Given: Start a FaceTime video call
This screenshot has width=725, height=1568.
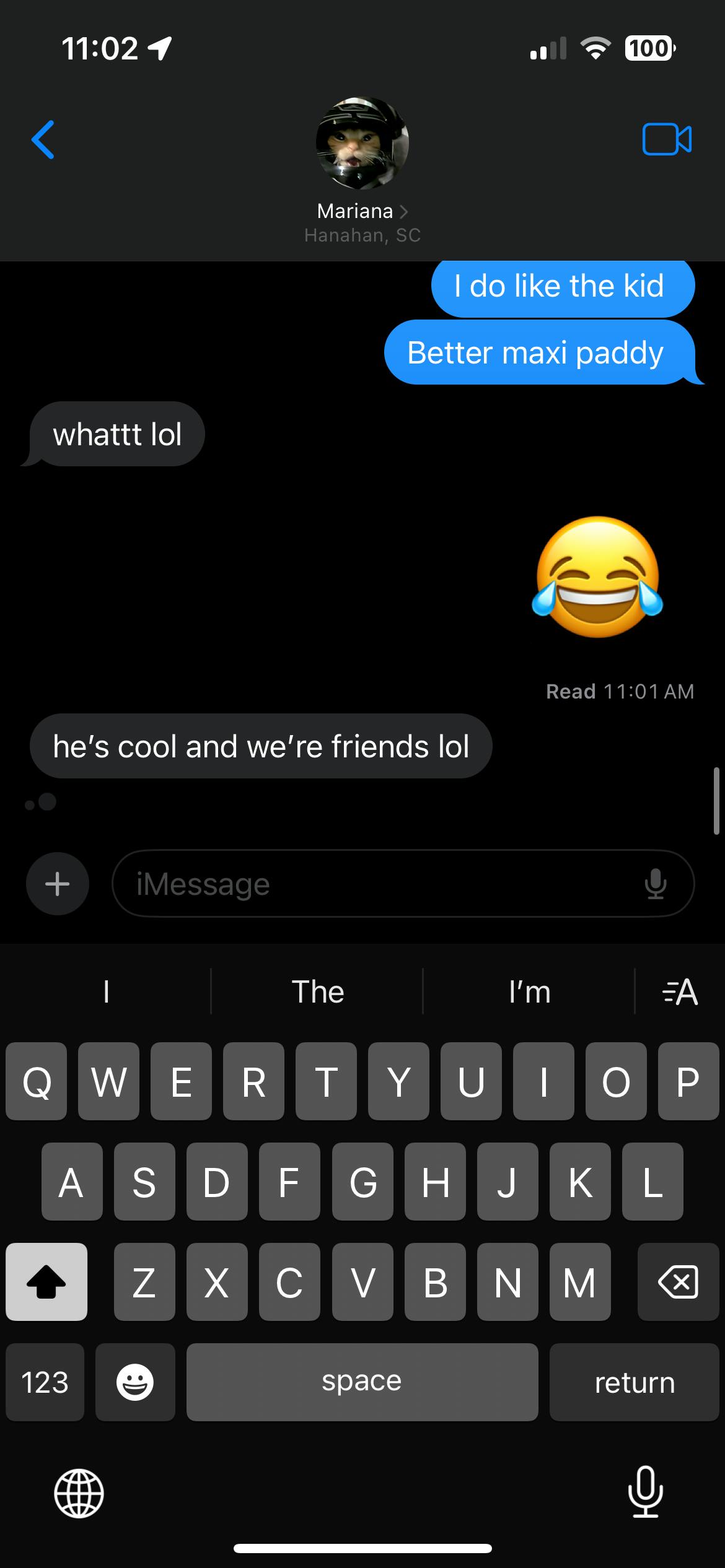Looking at the screenshot, I should click(x=667, y=139).
